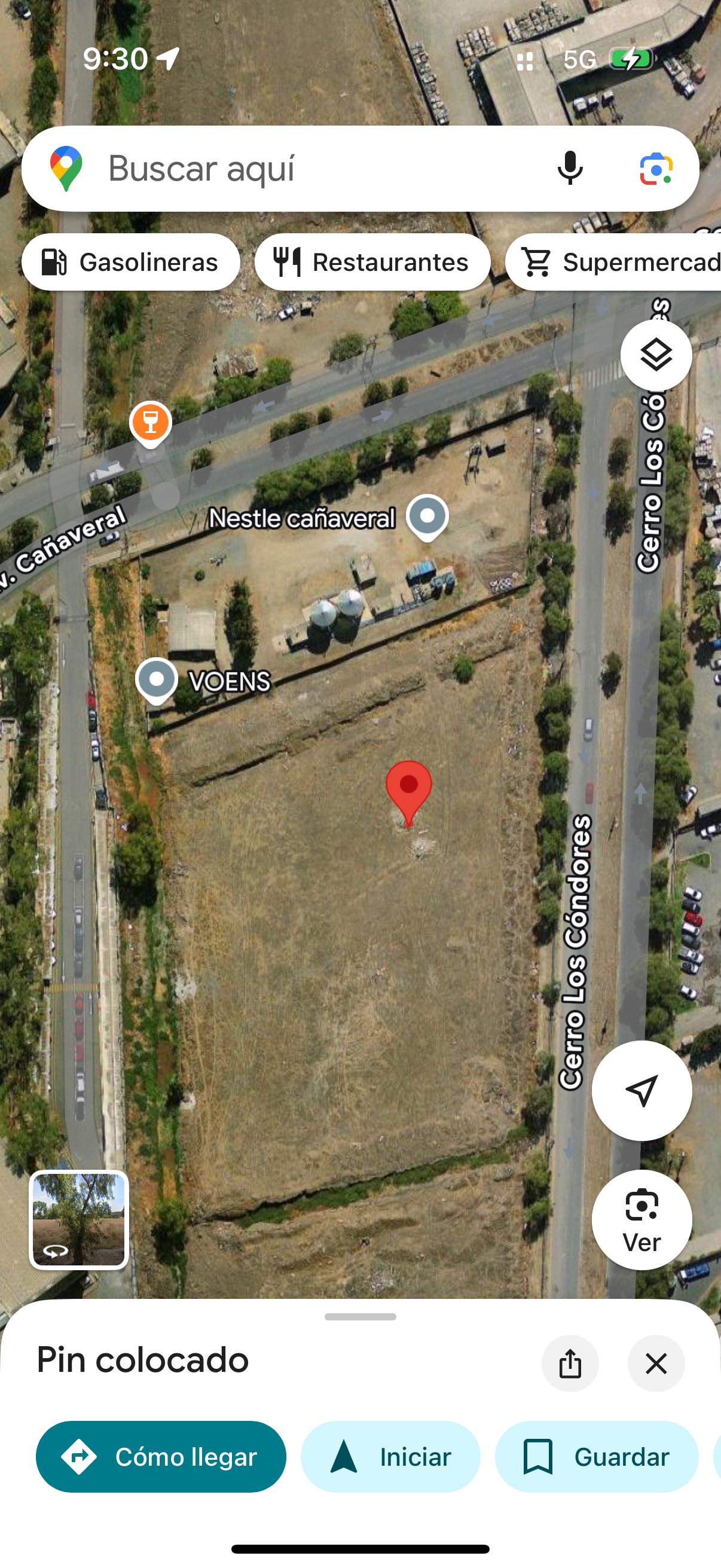This screenshot has height=1568, width=721.
Task: Get directions with 'Cómo llegar'
Action: tap(161, 1457)
